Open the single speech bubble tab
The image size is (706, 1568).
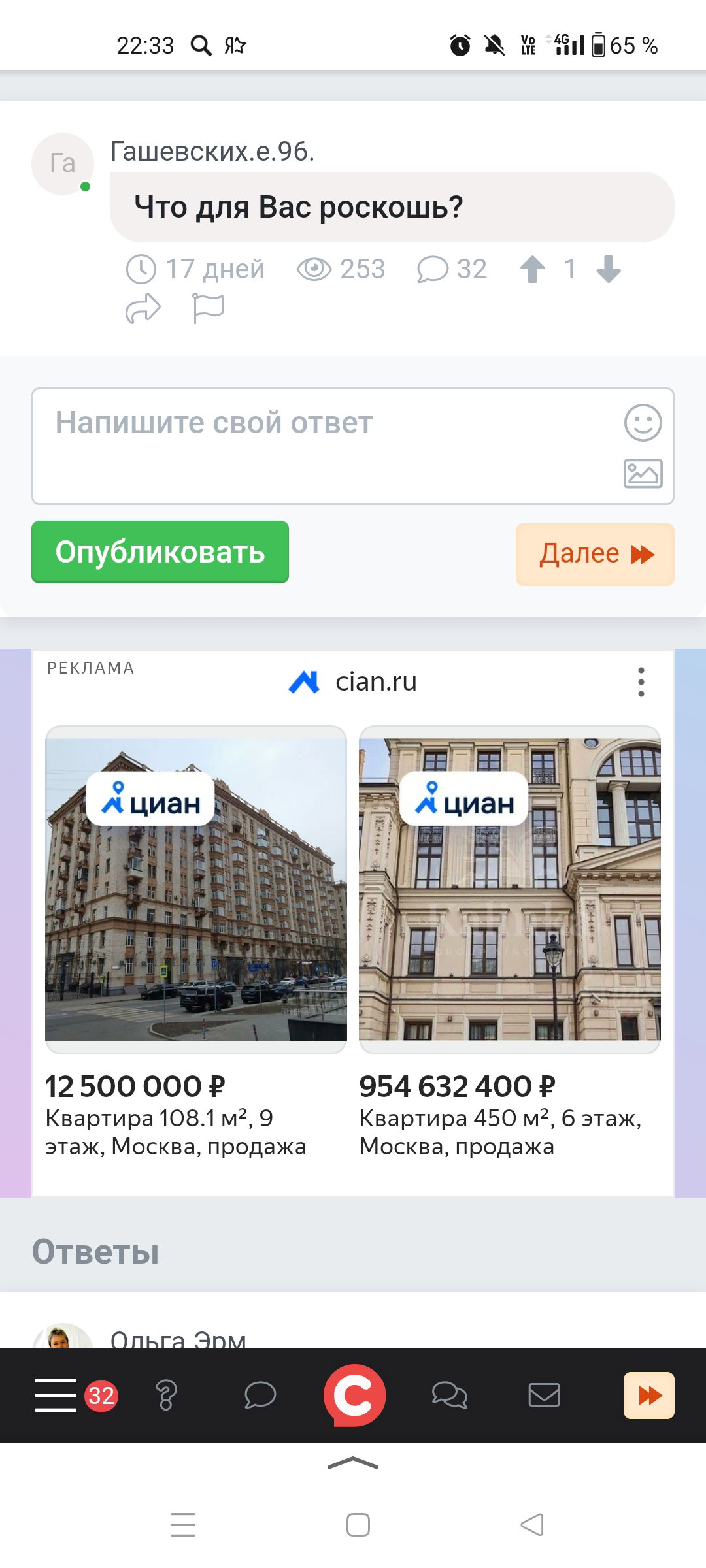[260, 1396]
